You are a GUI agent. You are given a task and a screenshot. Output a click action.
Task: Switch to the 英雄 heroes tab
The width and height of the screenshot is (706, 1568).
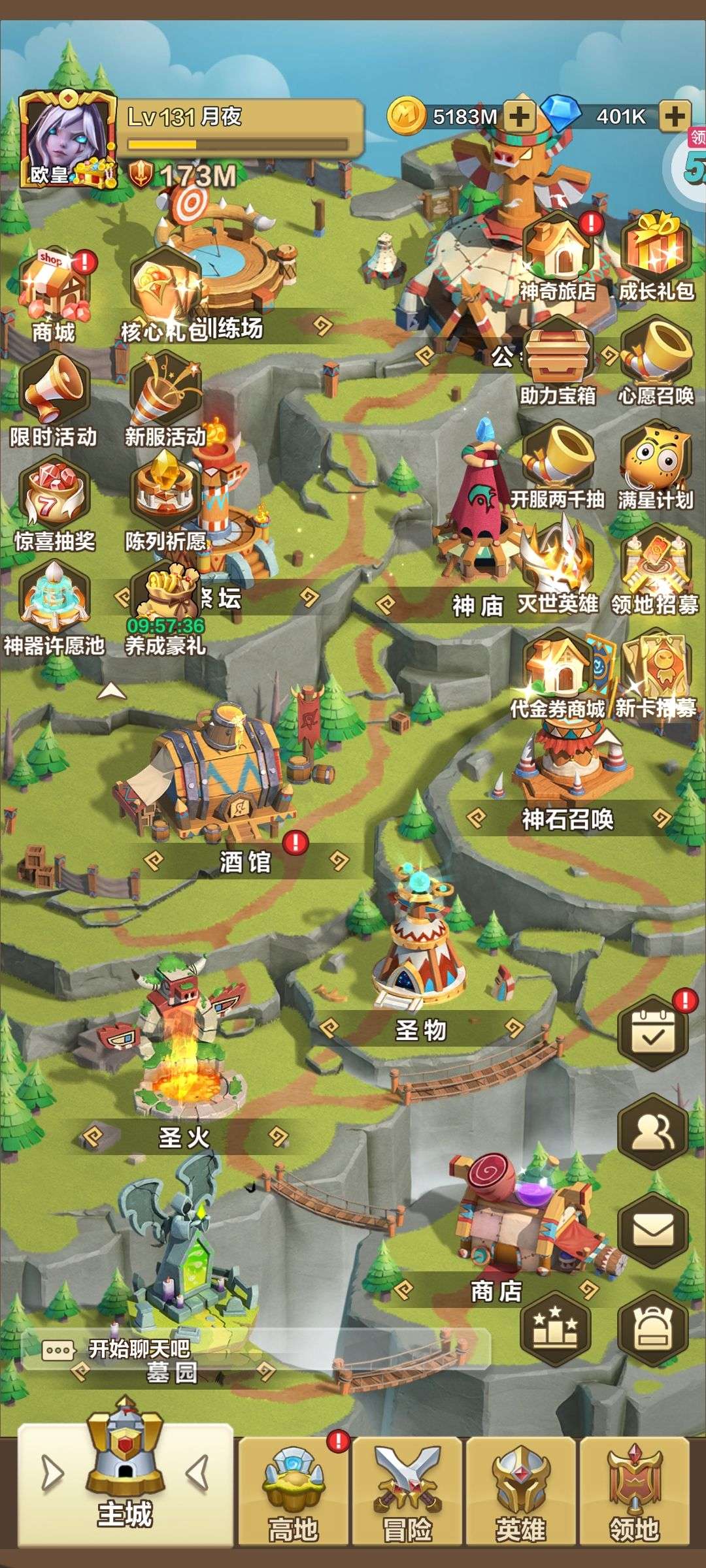520,1493
